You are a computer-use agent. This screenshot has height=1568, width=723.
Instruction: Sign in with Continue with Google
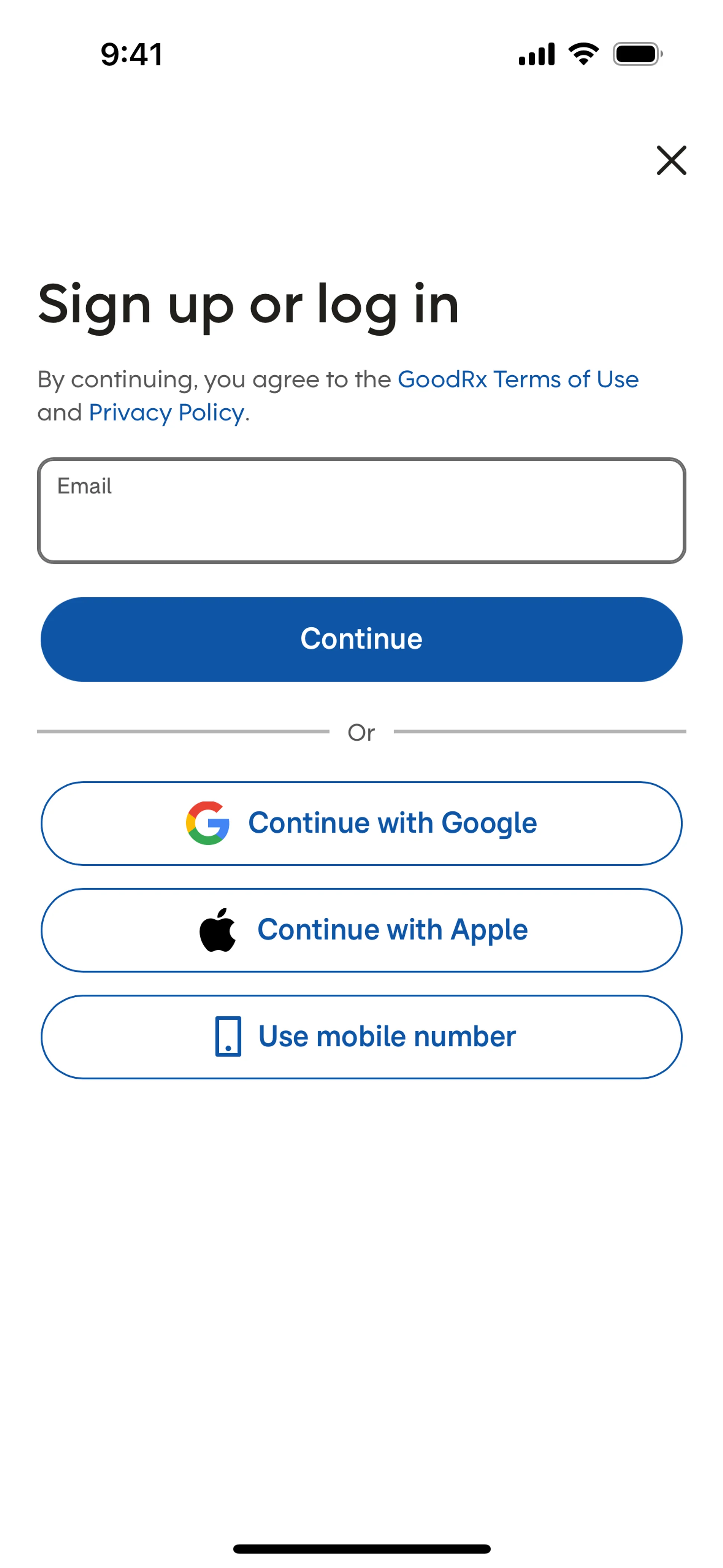[x=361, y=823]
